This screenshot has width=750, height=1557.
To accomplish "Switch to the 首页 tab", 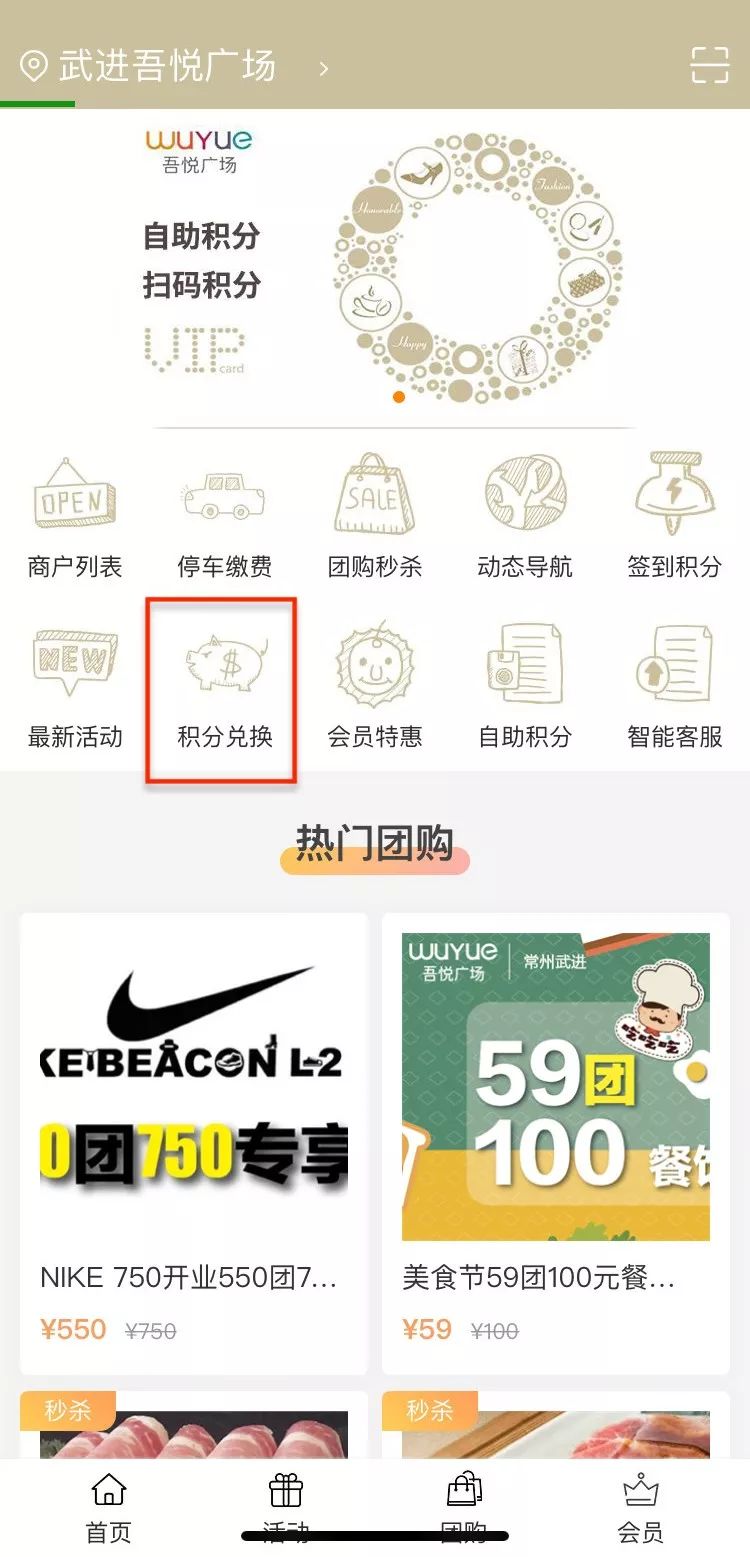I will (109, 1507).
